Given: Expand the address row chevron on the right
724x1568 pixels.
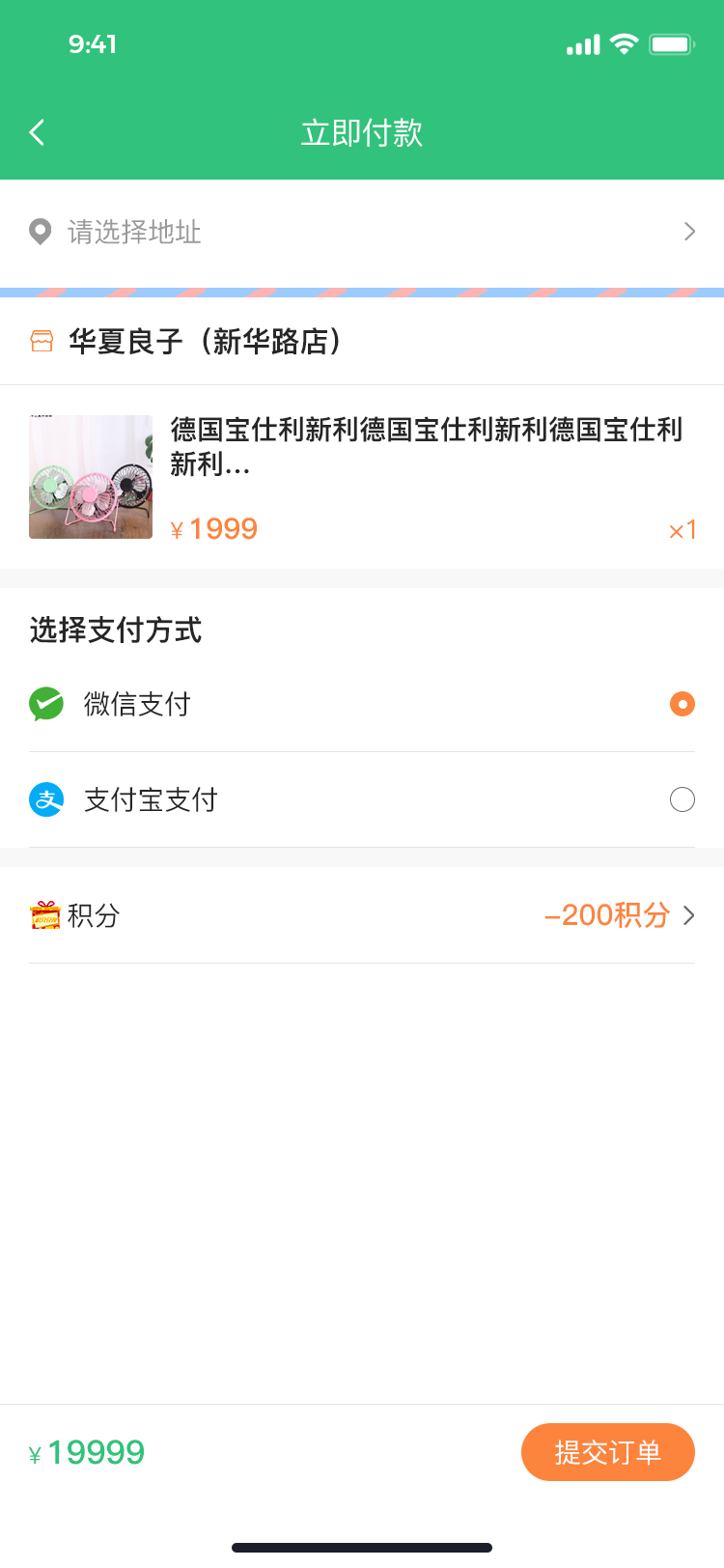Looking at the screenshot, I should point(688,232).
